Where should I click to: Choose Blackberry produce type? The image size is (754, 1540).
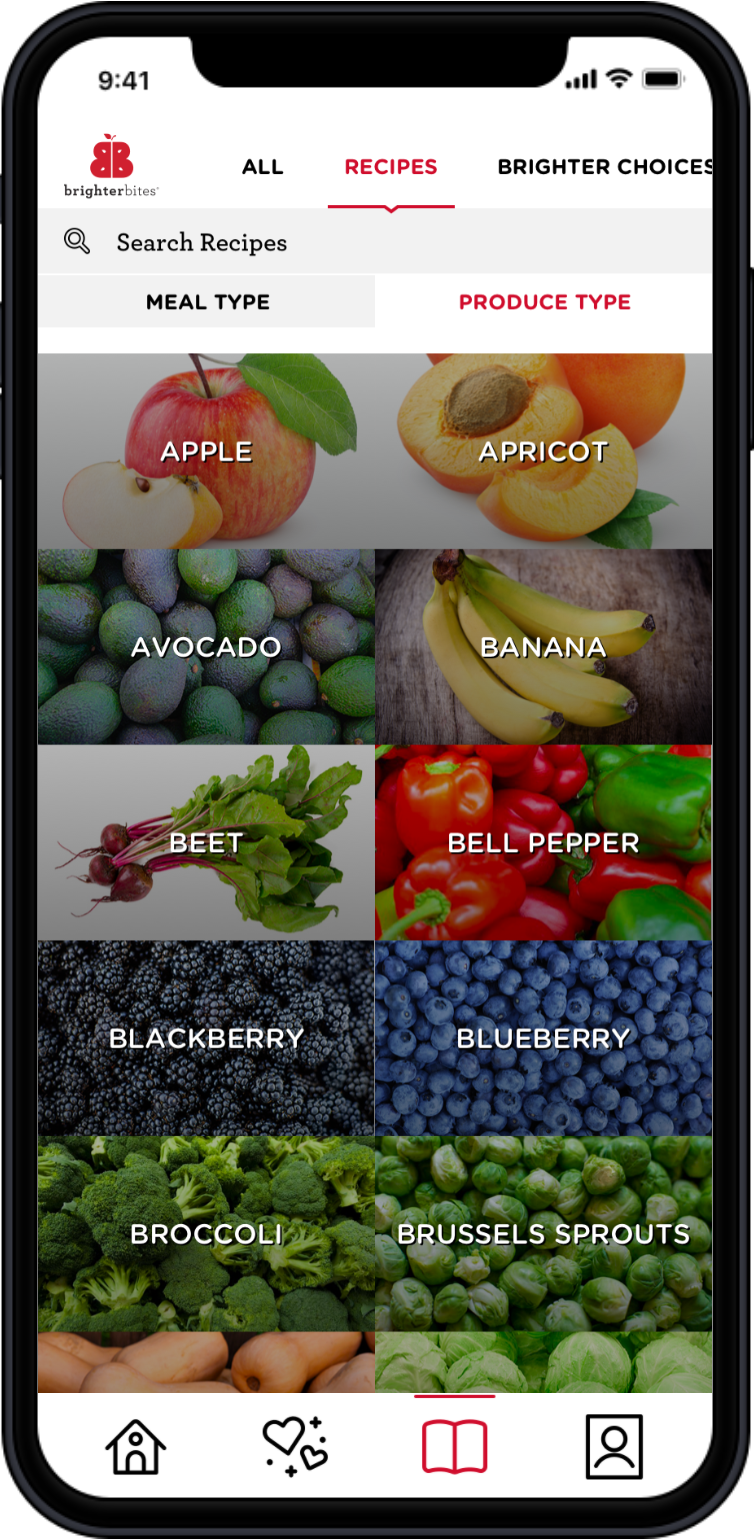206,1038
